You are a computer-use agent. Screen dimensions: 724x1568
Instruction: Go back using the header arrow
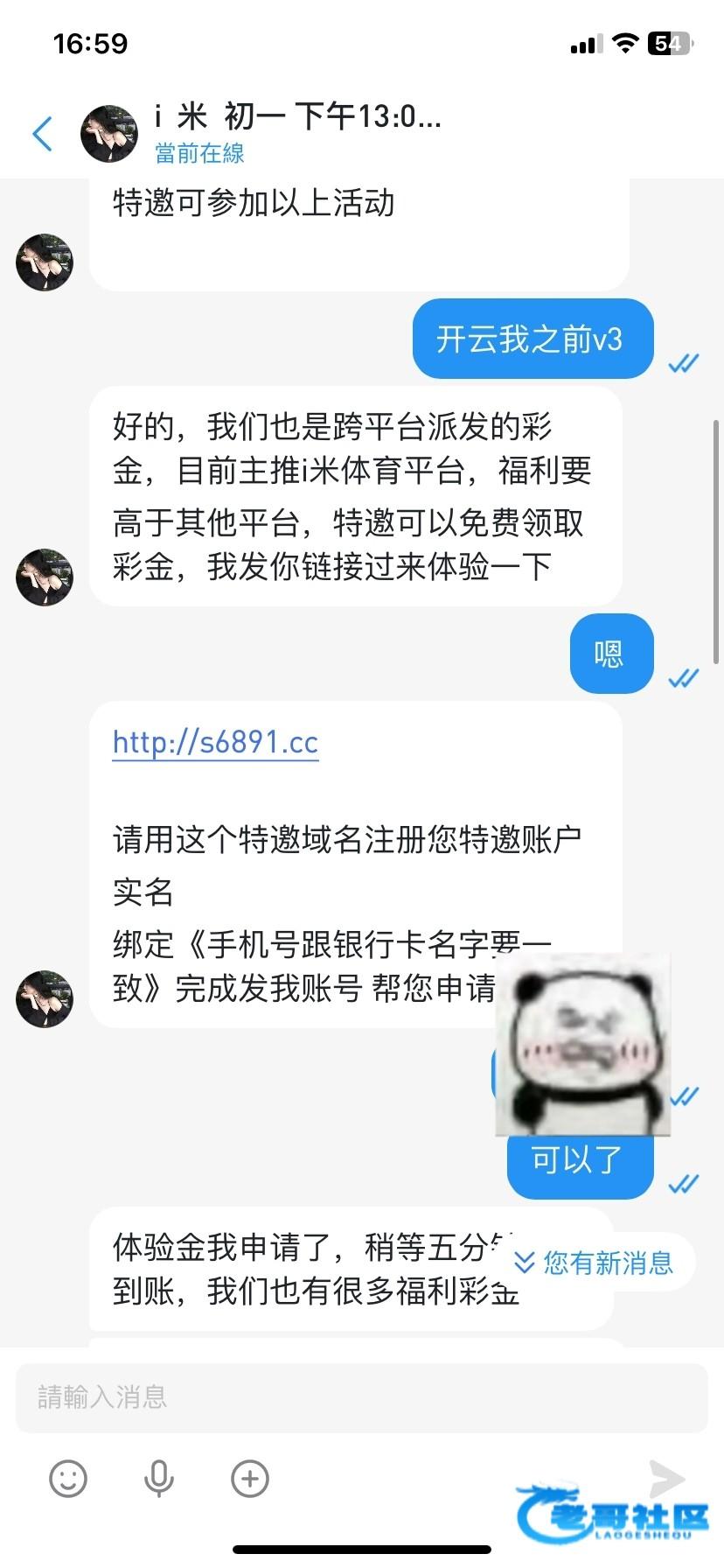point(42,134)
